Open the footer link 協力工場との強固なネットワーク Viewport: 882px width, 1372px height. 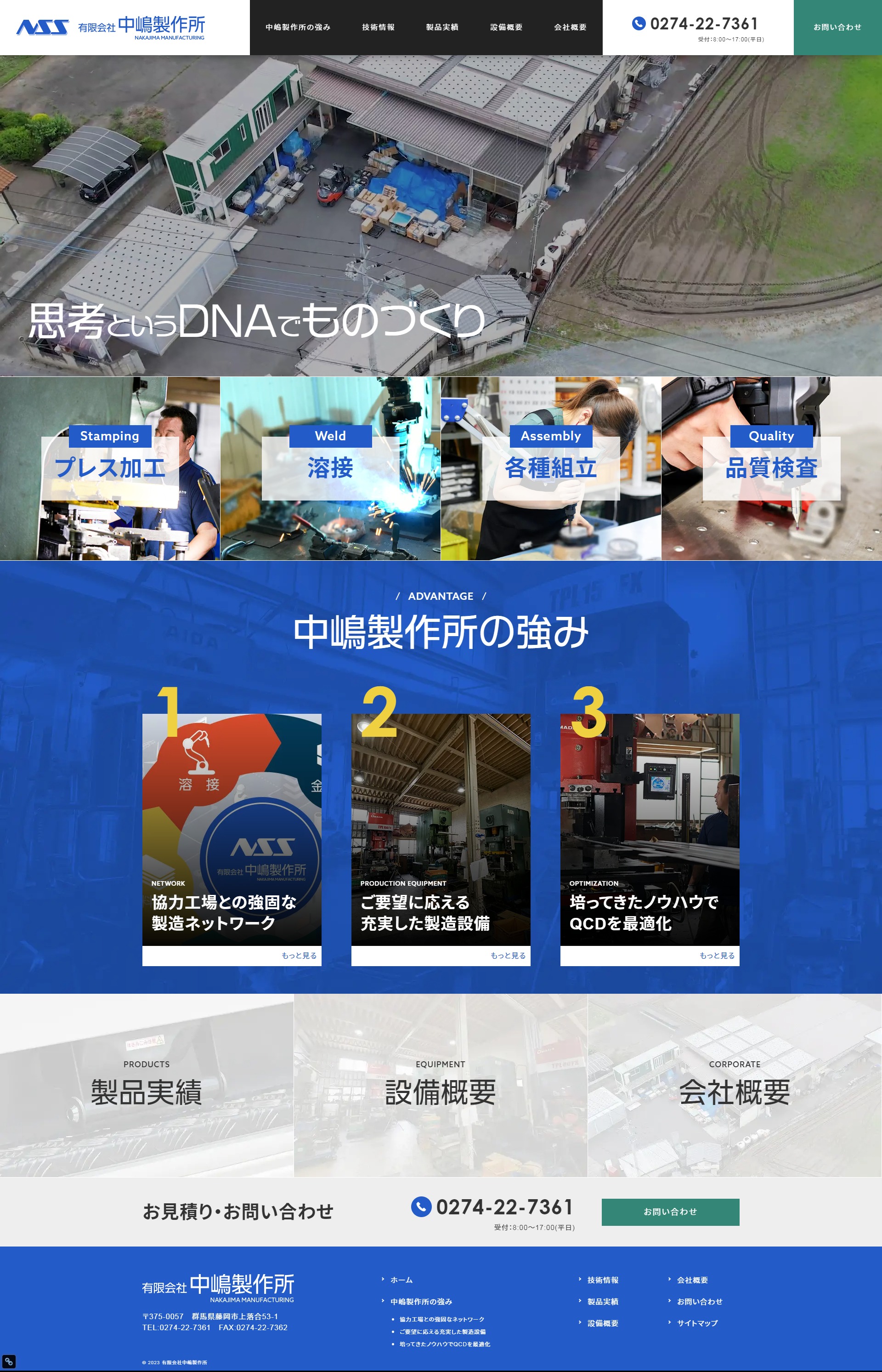[x=441, y=1319]
